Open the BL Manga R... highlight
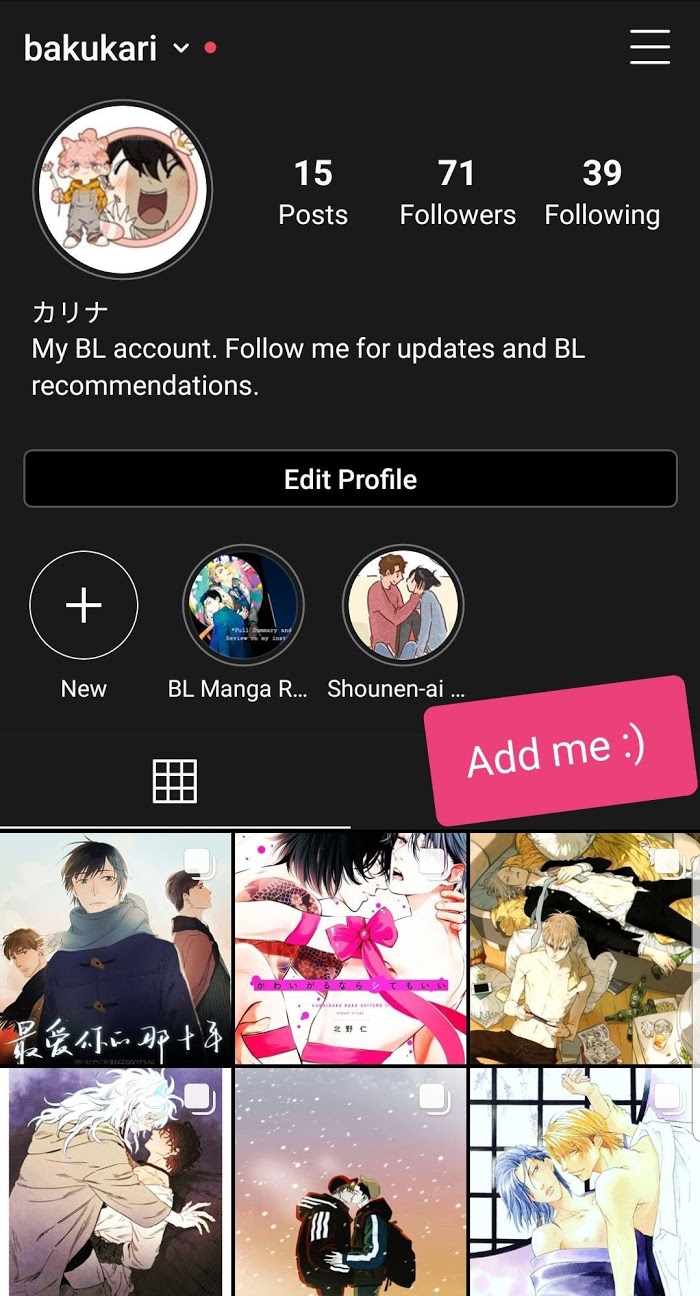 (243, 605)
